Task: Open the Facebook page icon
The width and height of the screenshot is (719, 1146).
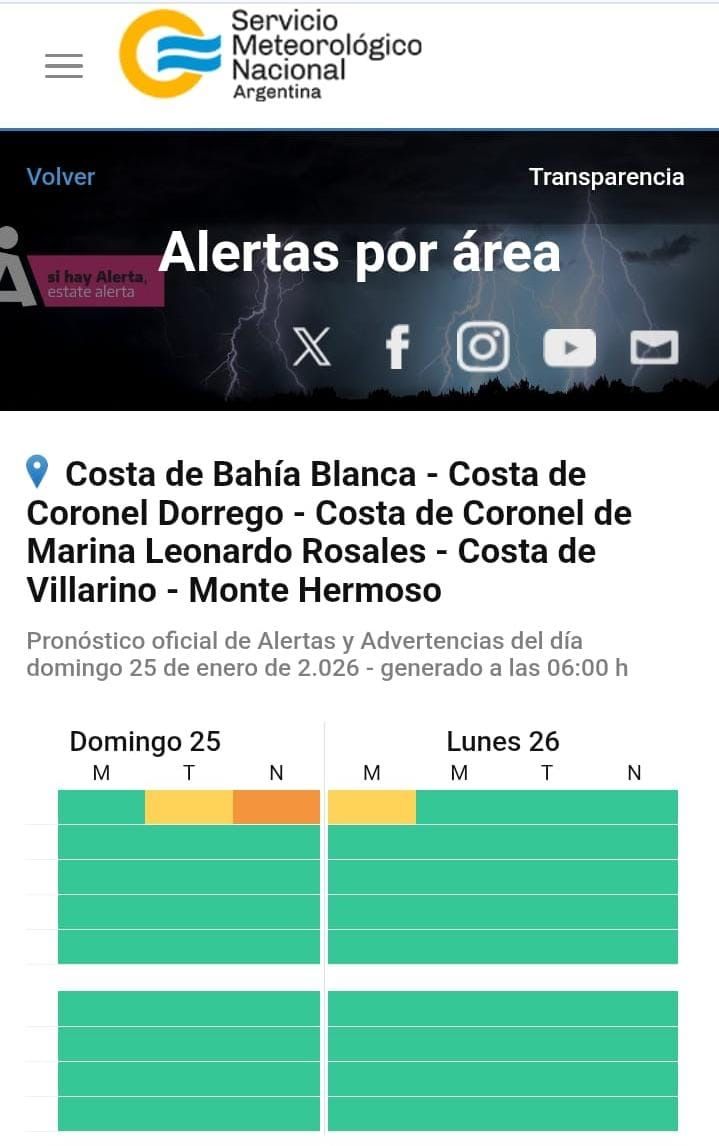Action: 398,347
